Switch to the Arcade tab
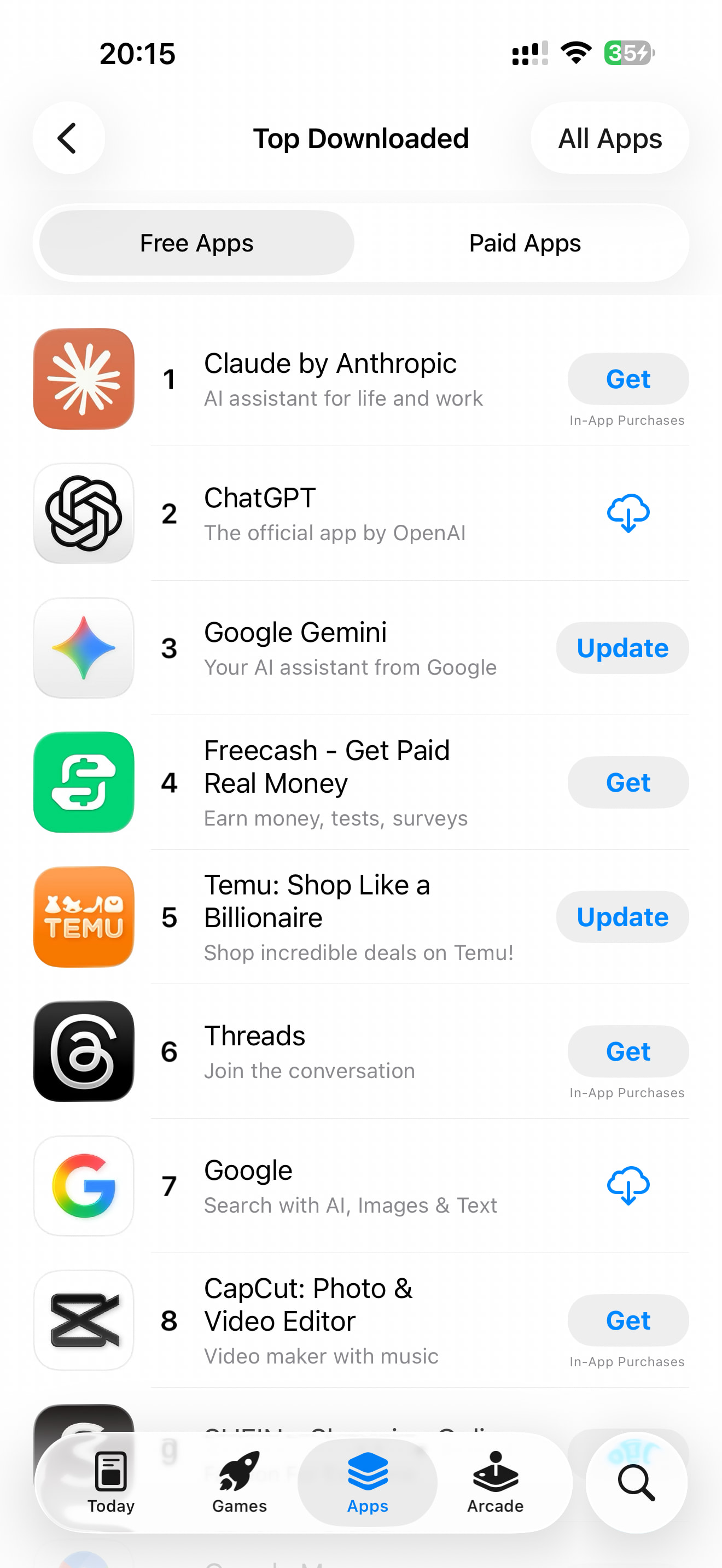722x1568 pixels. [495, 1482]
